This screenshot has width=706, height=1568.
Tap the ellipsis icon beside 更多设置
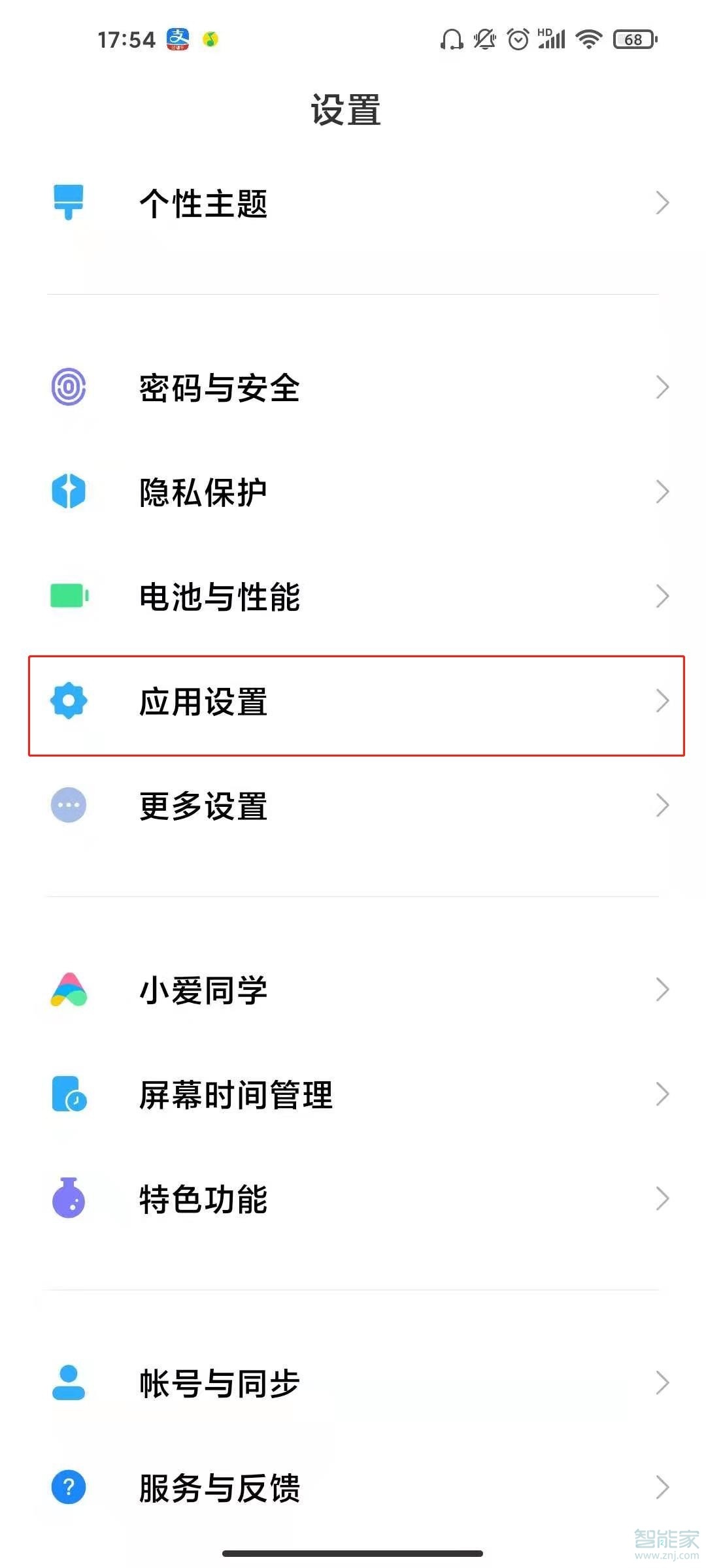click(x=68, y=806)
